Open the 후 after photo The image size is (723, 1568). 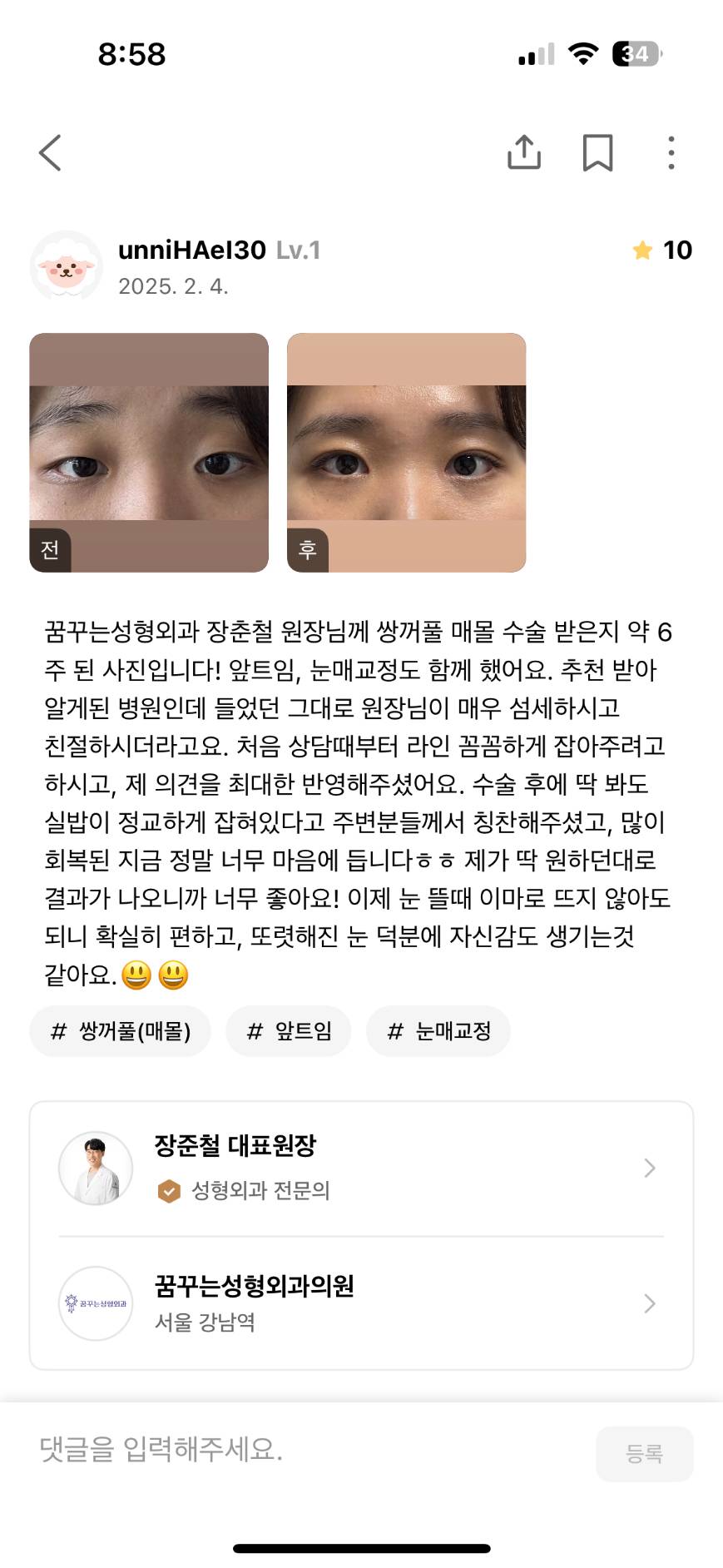click(x=407, y=453)
